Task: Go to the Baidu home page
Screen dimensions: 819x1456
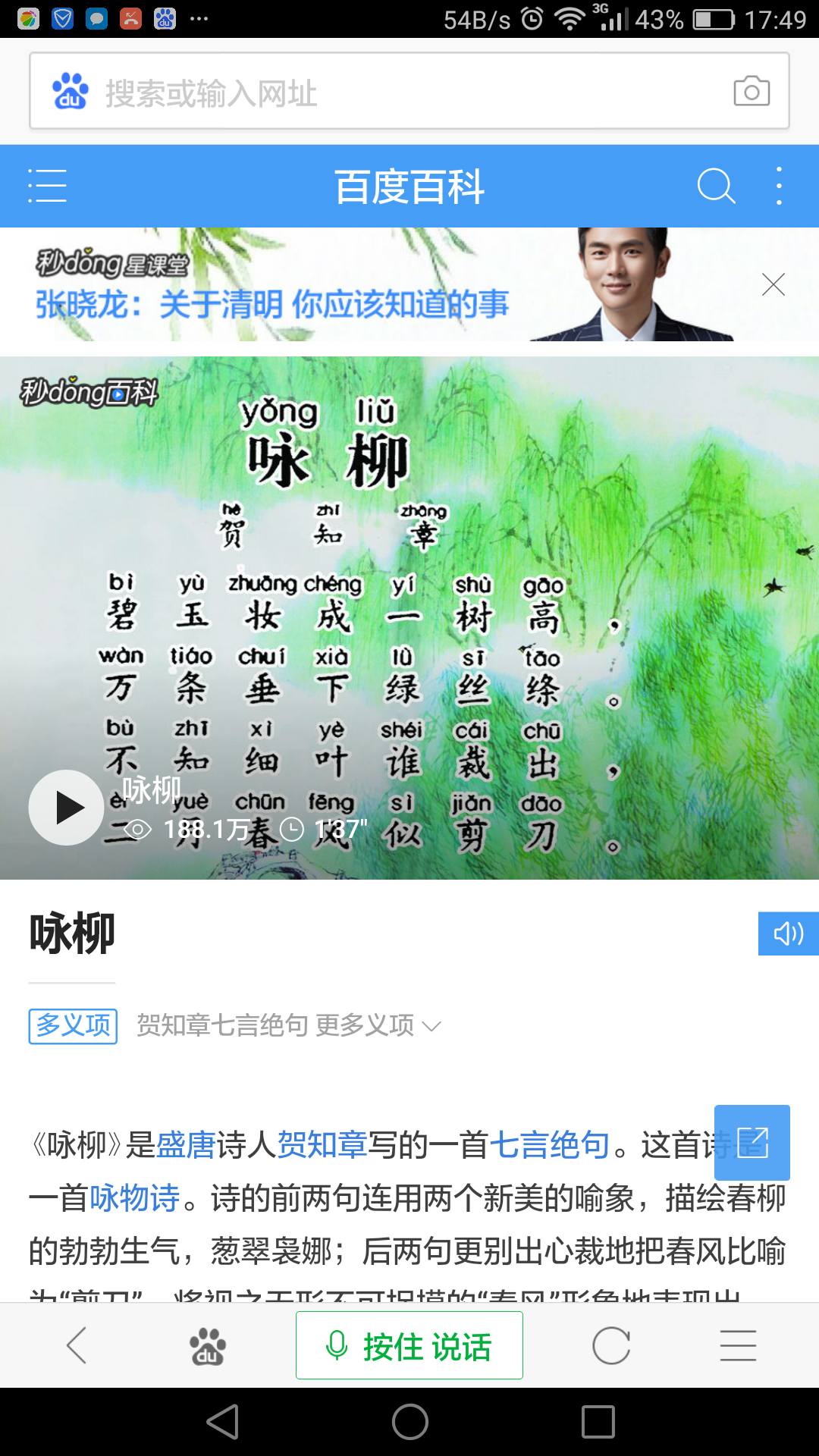Action: pos(207,1346)
